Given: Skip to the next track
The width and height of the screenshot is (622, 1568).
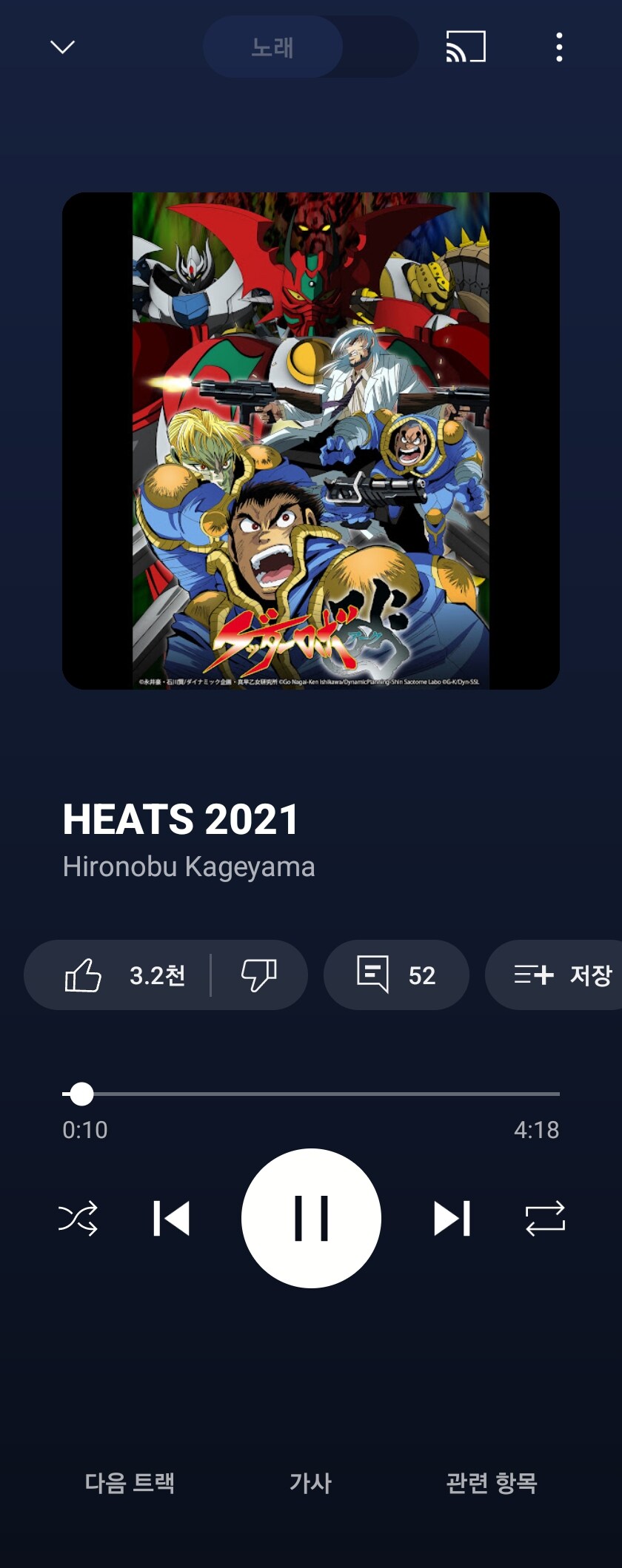Looking at the screenshot, I should tap(452, 1218).
